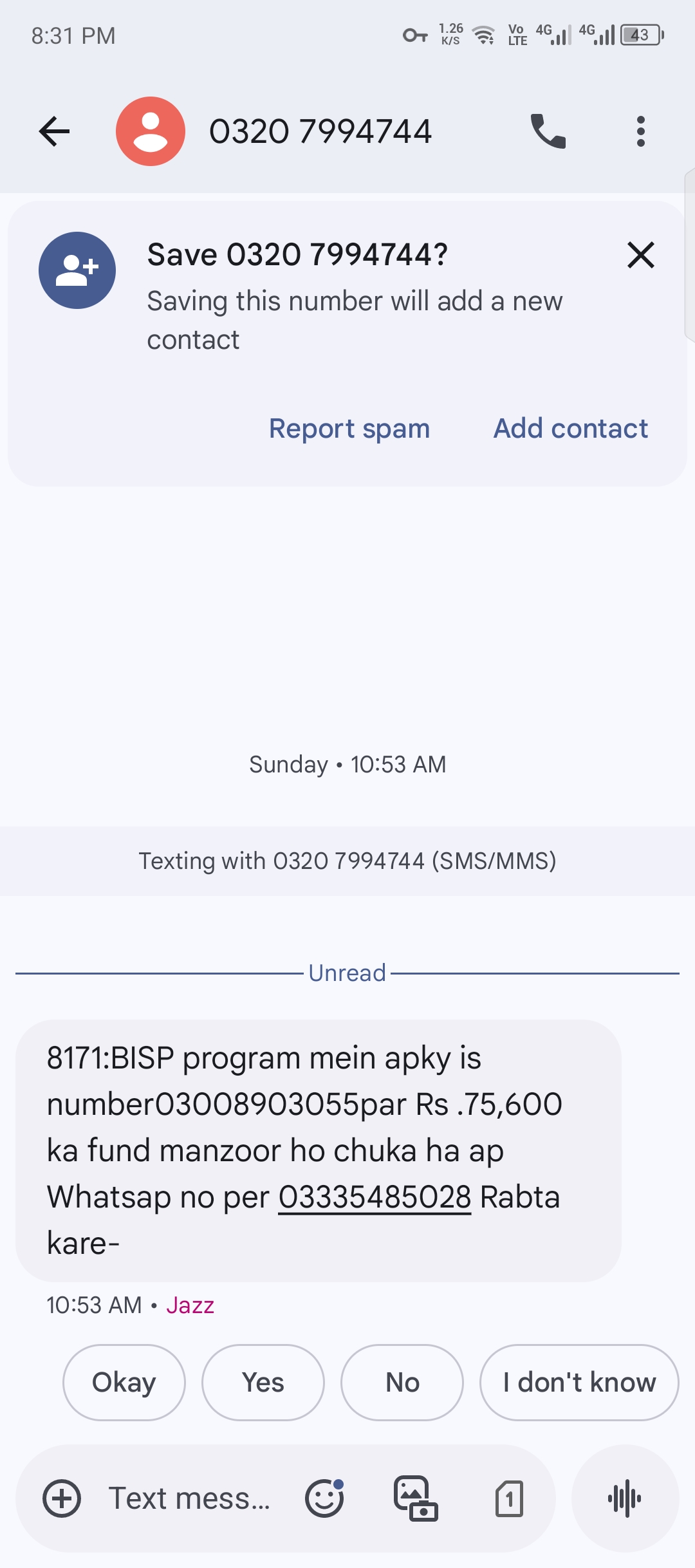Viewport: 695px width, 1568px height.
Task: Reply with the No suggestion chip
Action: 402,1382
